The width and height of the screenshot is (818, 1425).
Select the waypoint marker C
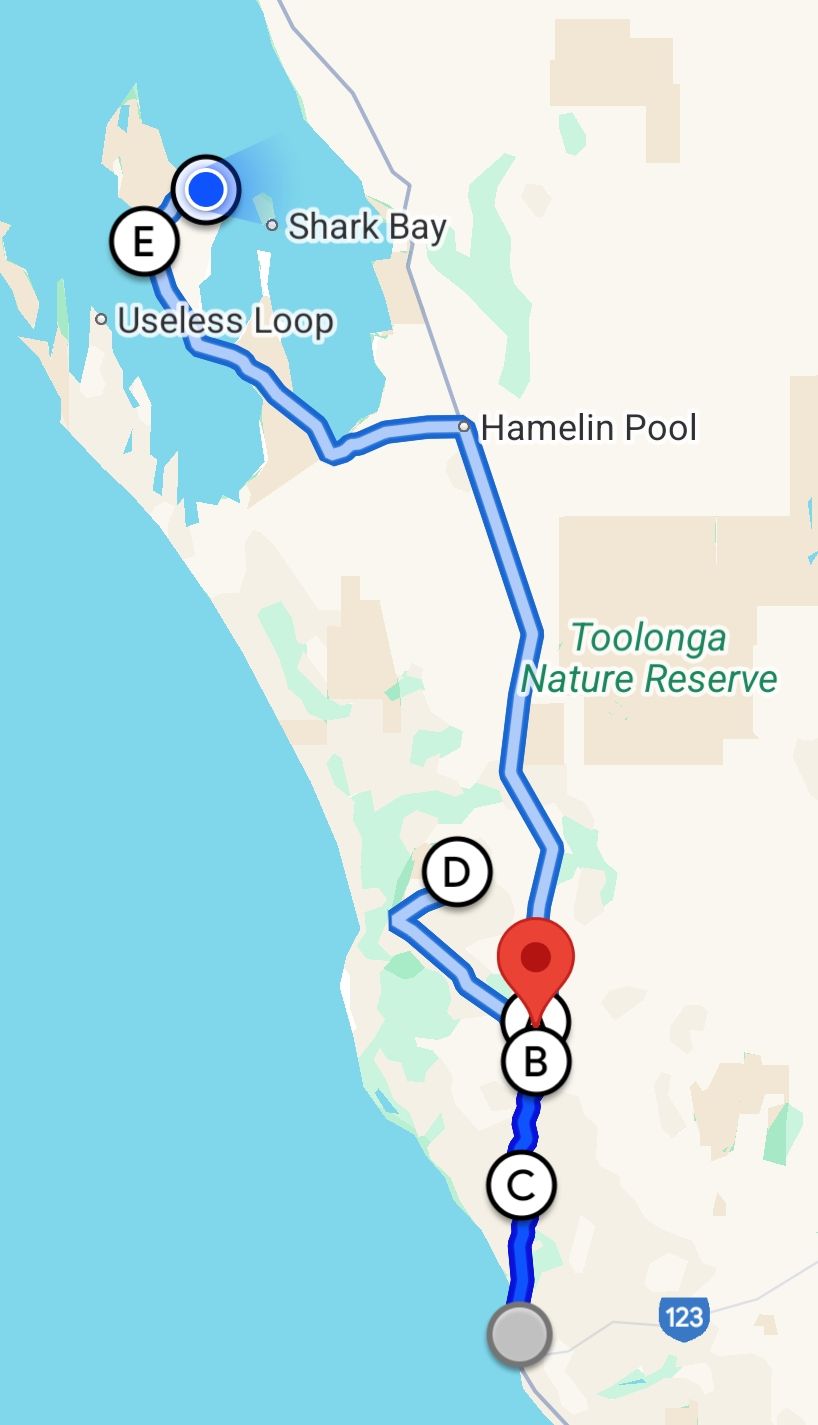pyautogui.click(x=521, y=1185)
